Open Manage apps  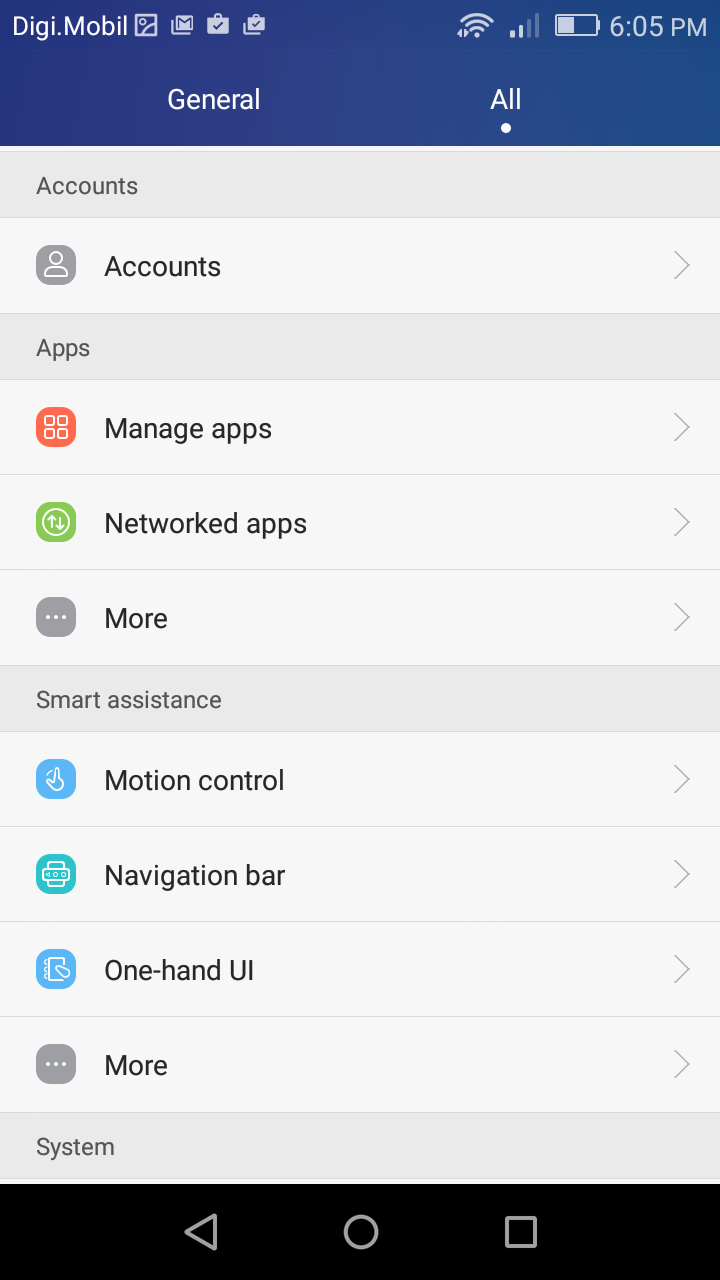(360, 428)
